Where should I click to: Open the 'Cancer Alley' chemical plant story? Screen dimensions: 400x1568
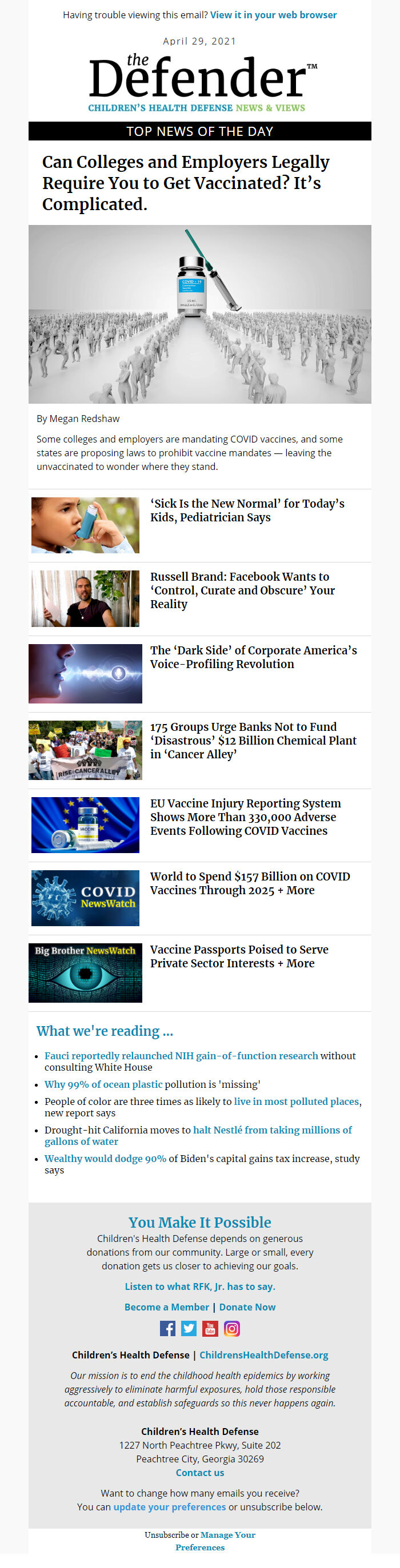(x=253, y=740)
